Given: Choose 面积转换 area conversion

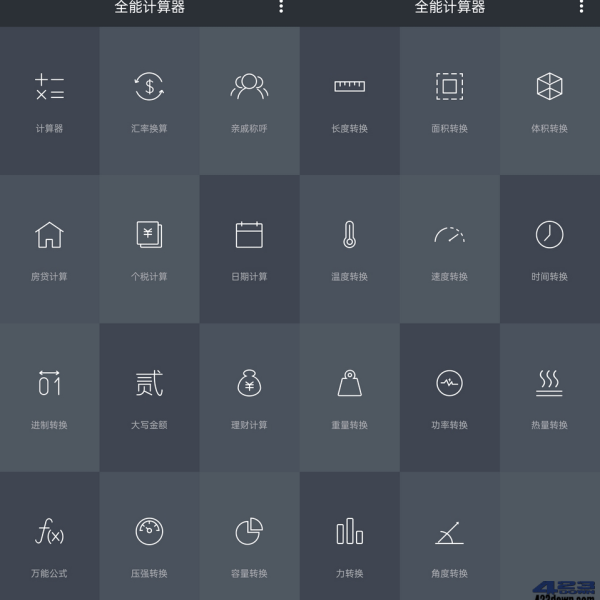Looking at the screenshot, I should click(x=449, y=100).
